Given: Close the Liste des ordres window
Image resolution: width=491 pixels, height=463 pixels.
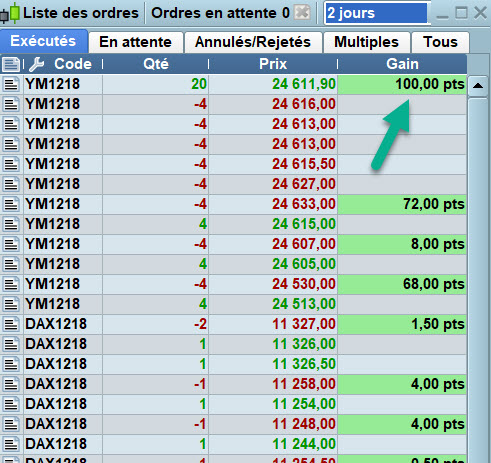Looking at the screenshot, I should coord(480,13).
